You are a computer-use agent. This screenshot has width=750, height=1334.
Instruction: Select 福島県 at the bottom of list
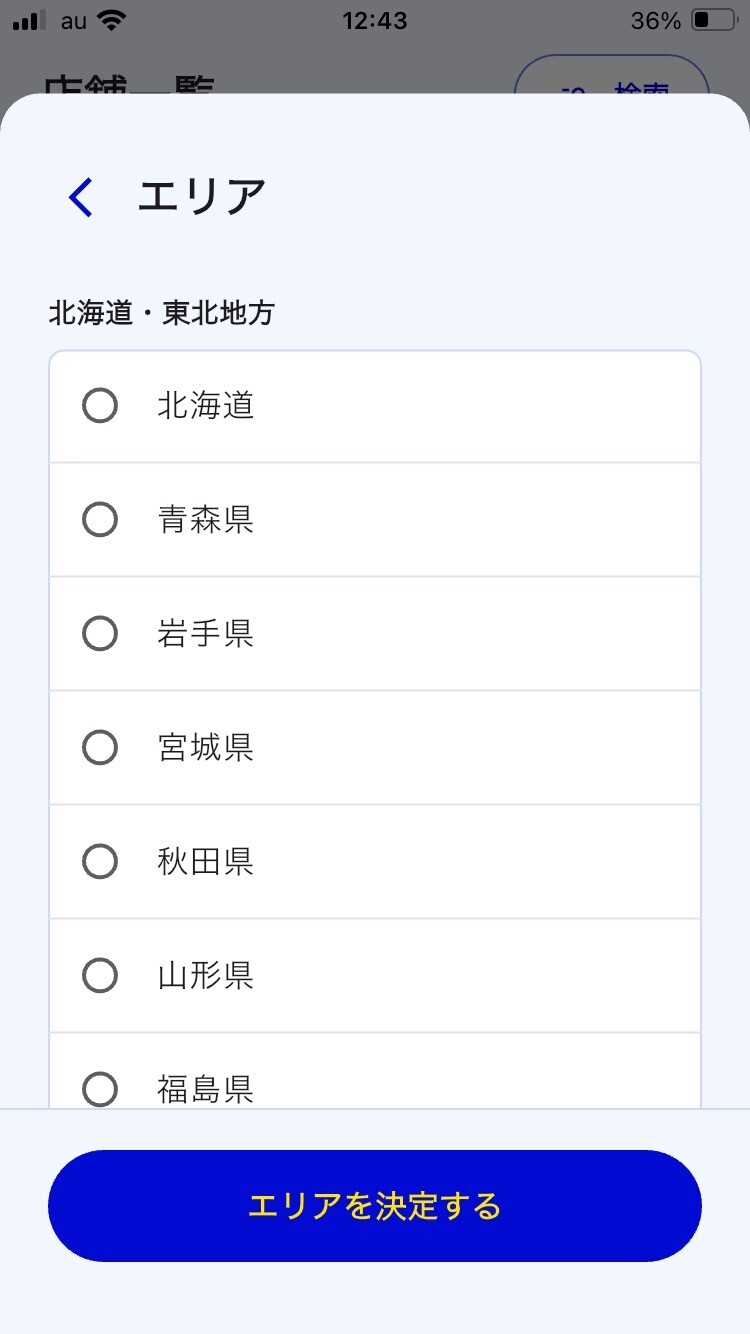click(99, 1089)
